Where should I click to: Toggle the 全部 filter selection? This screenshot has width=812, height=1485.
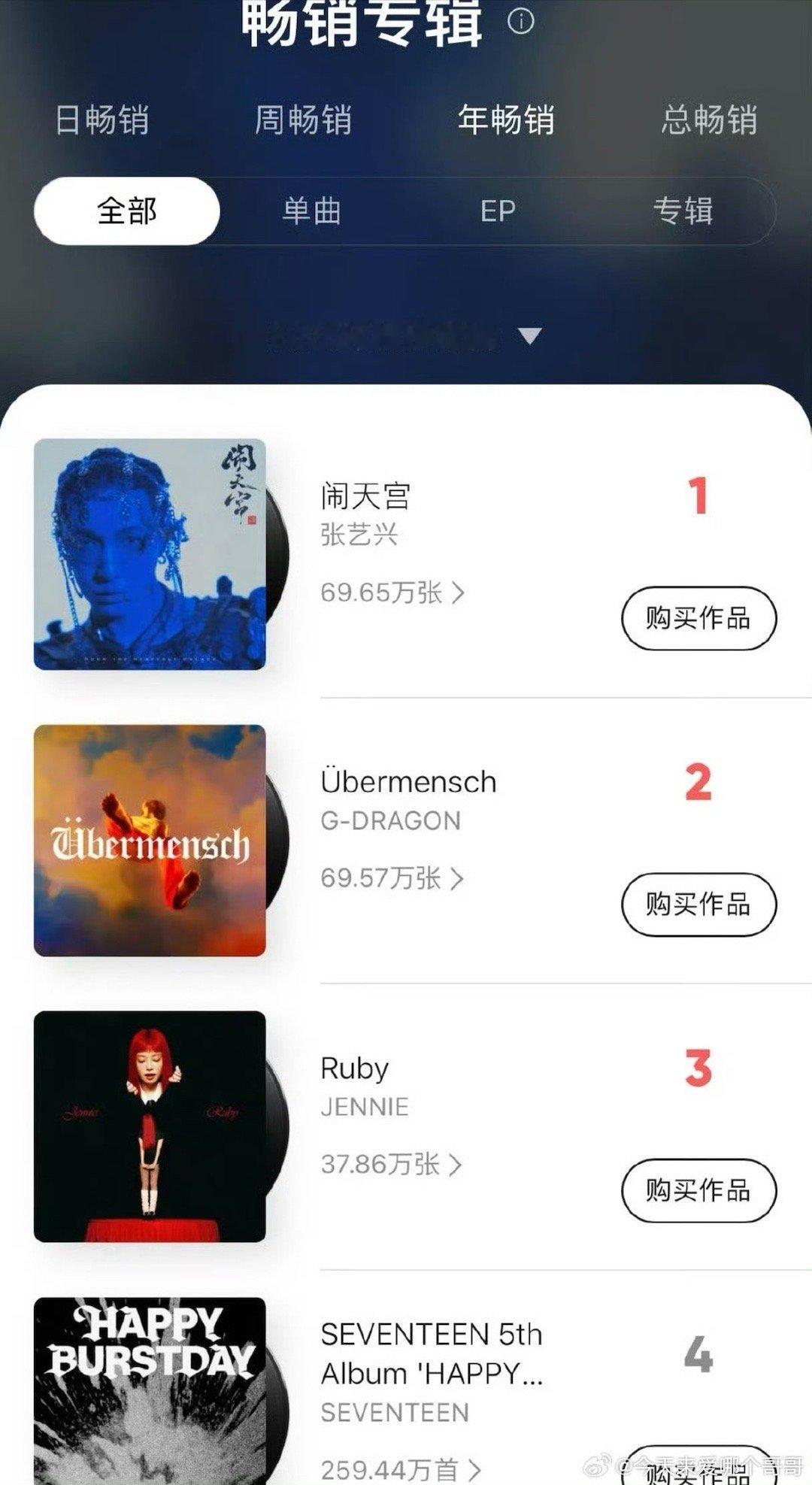coord(126,211)
